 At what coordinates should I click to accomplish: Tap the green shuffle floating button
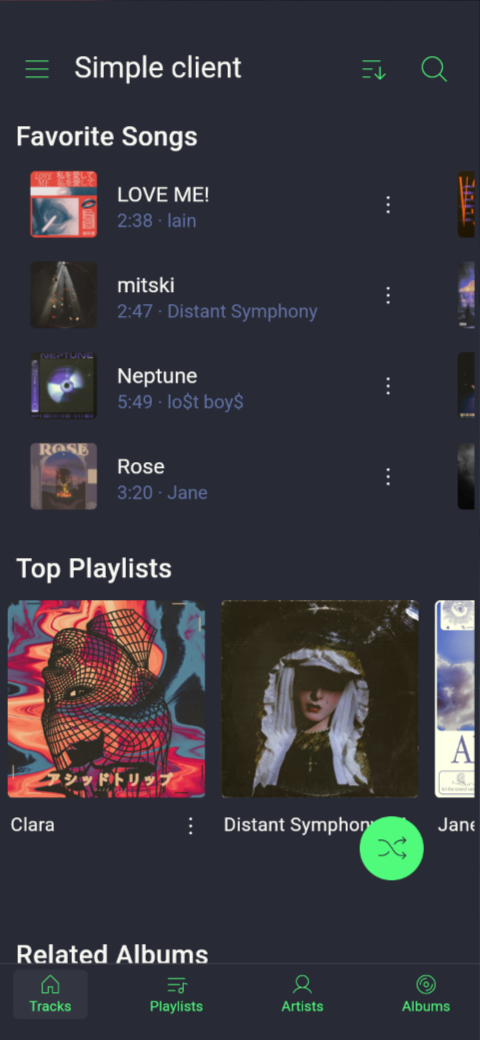tap(392, 848)
